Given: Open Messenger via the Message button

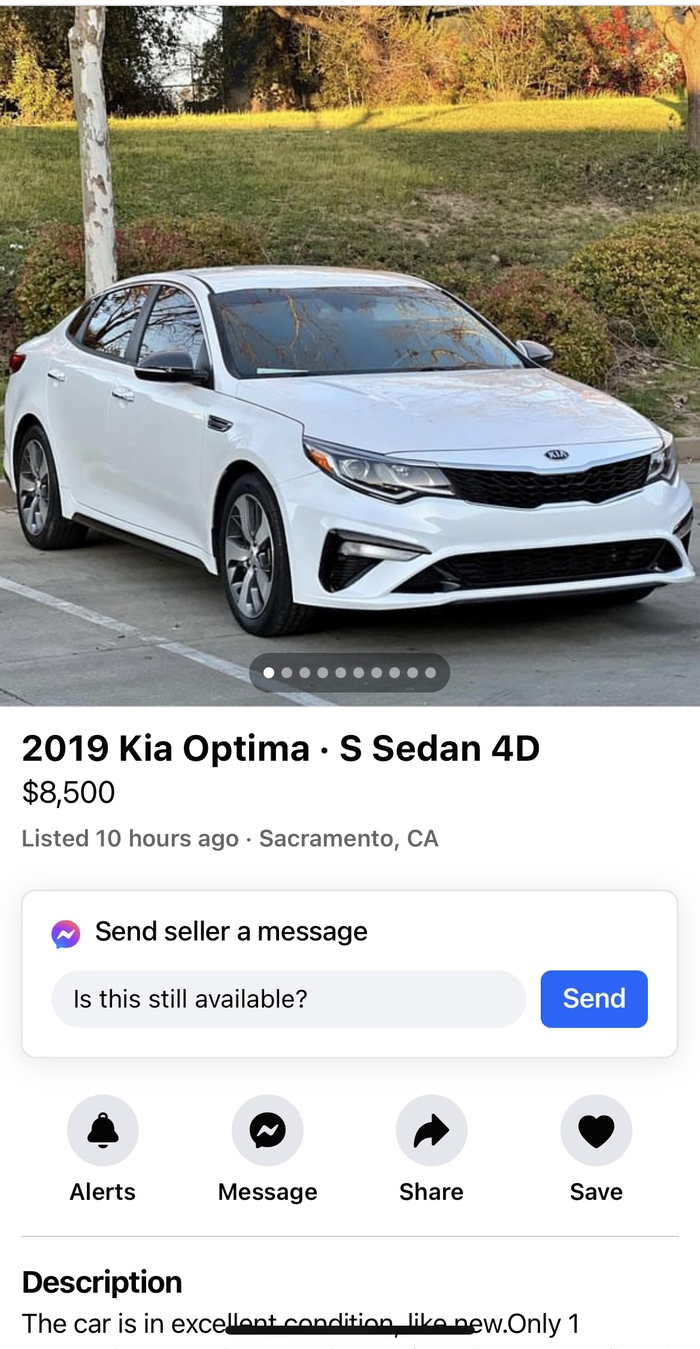Looking at the screenshot, I should [267, 1131].
